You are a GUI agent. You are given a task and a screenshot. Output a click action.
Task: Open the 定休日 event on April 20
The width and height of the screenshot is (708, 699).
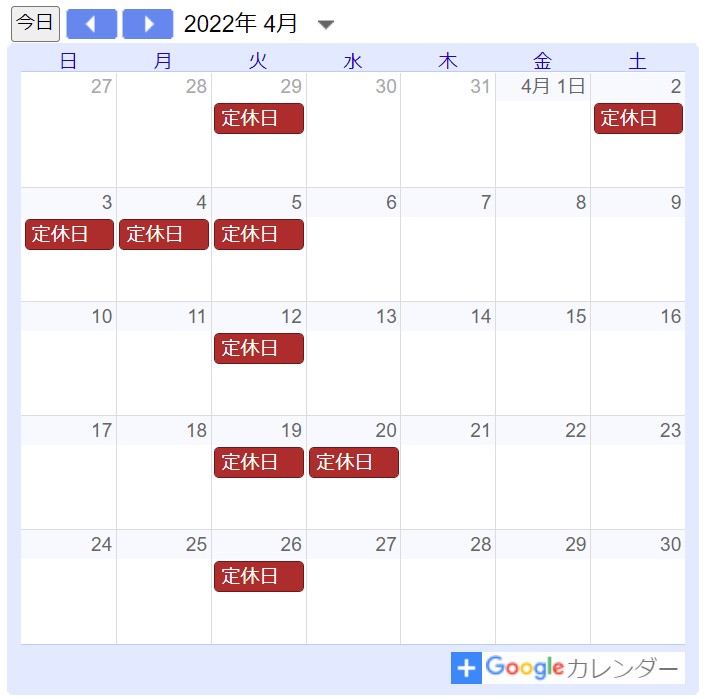click(x=353, y=462)
